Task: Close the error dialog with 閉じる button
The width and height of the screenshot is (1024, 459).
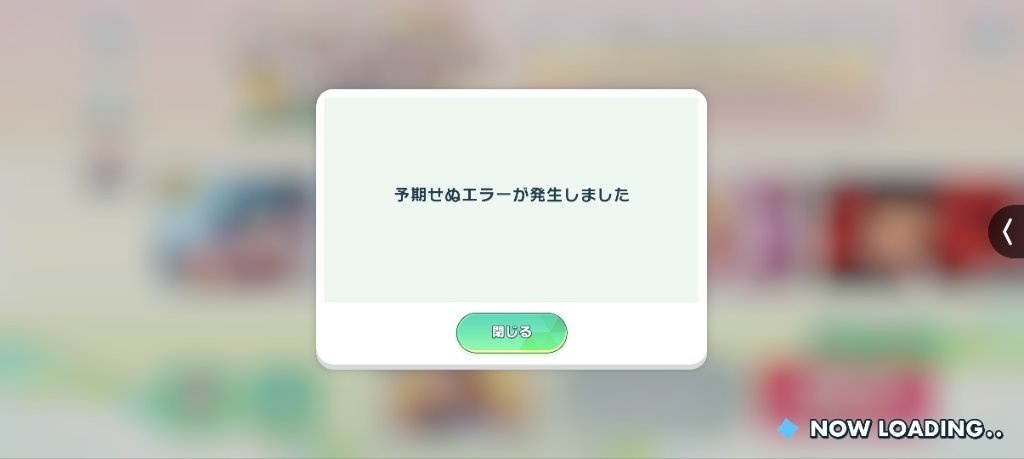Action: pos(511,332)
